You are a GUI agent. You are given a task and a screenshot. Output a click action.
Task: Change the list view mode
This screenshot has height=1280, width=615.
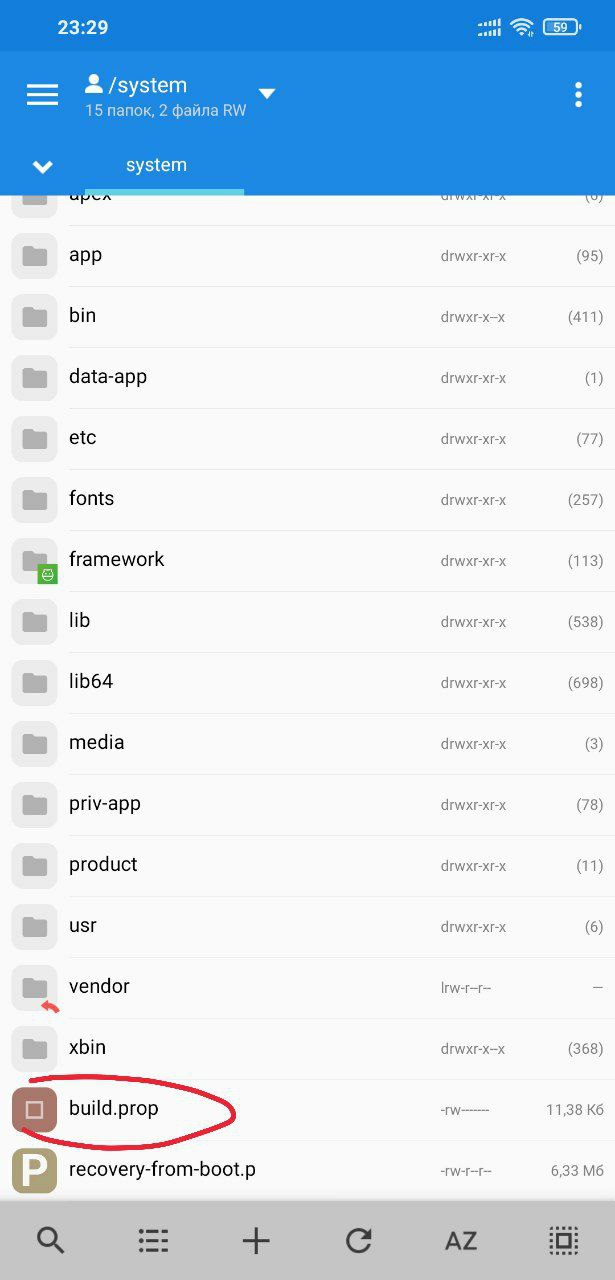point(153,1241)
